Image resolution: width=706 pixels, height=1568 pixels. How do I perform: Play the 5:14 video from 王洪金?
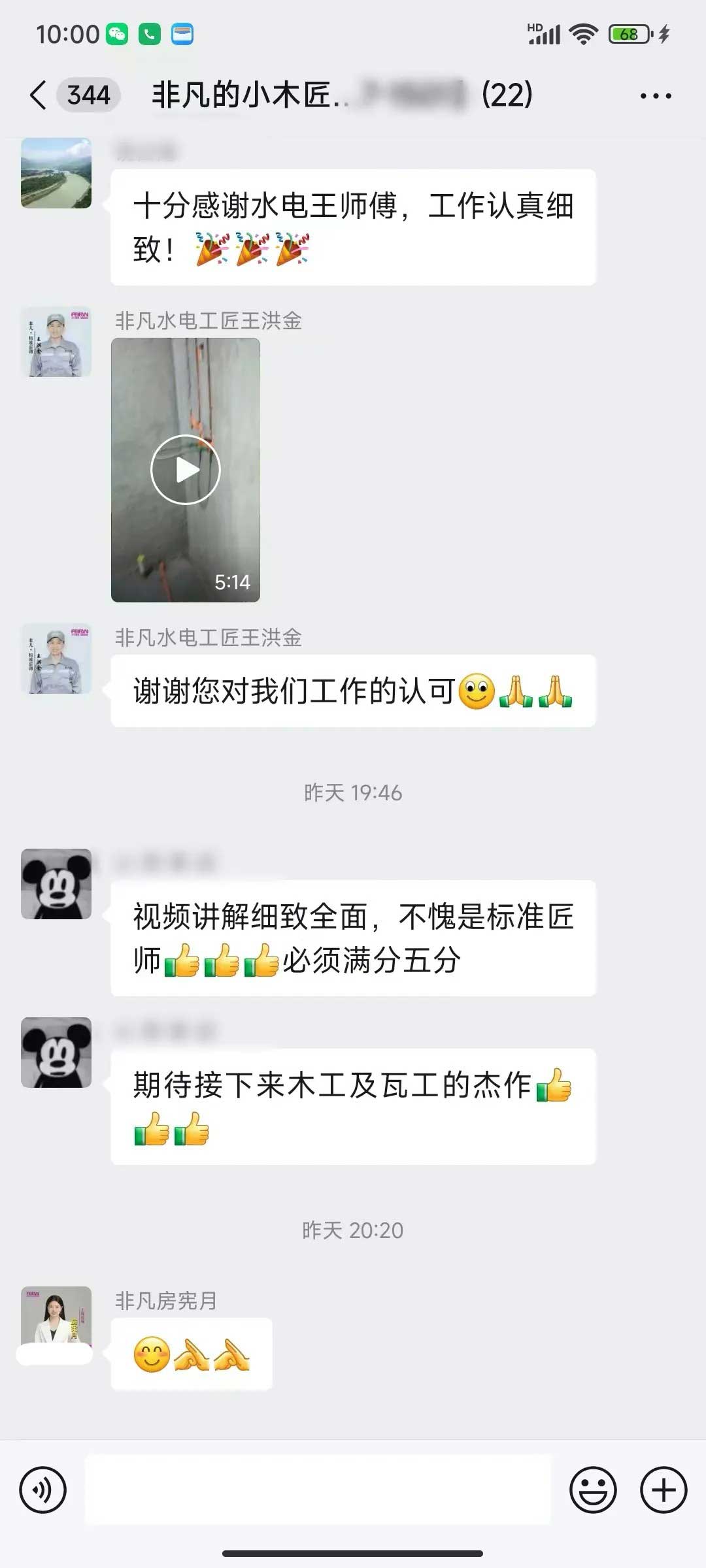(186, 470)
